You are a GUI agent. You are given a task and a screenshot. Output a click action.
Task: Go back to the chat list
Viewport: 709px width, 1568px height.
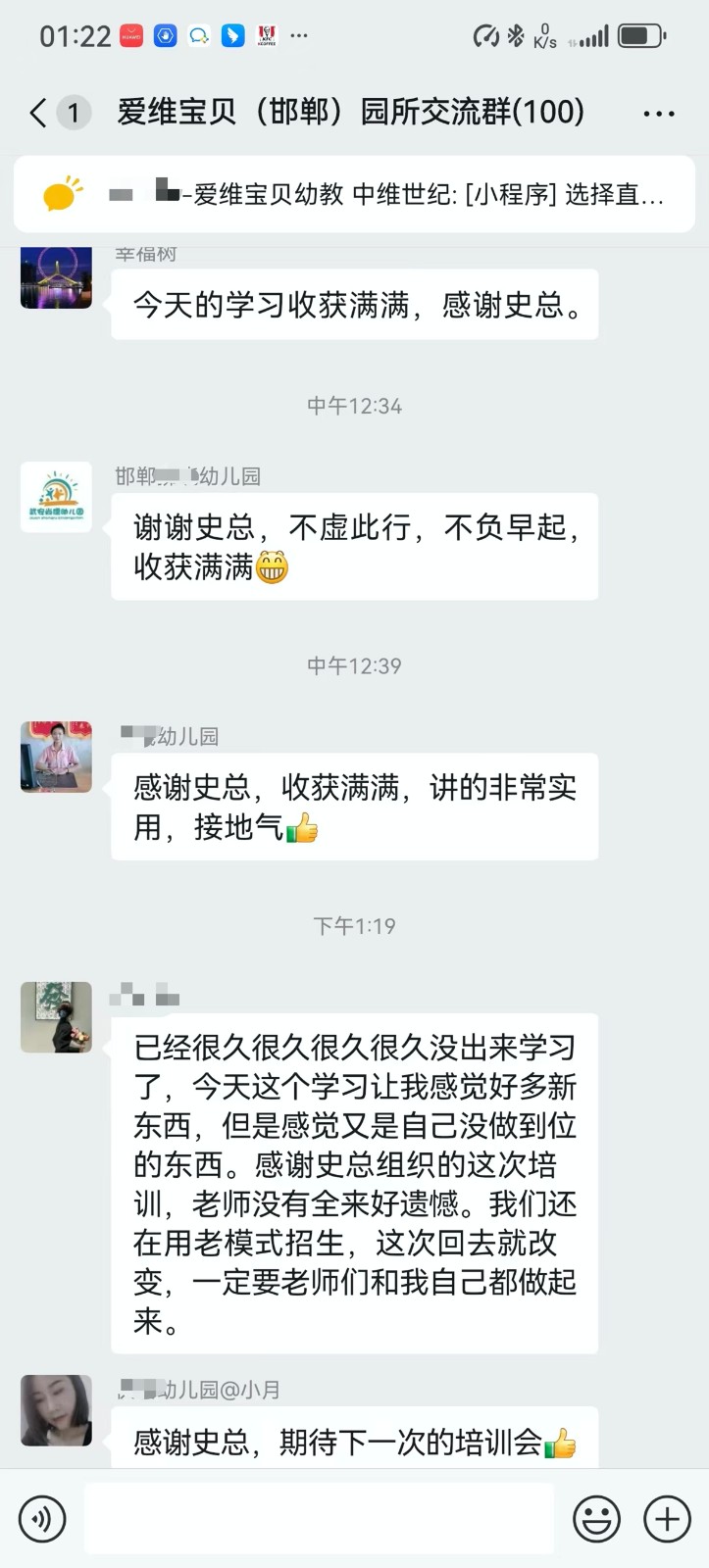coord(39,113)
